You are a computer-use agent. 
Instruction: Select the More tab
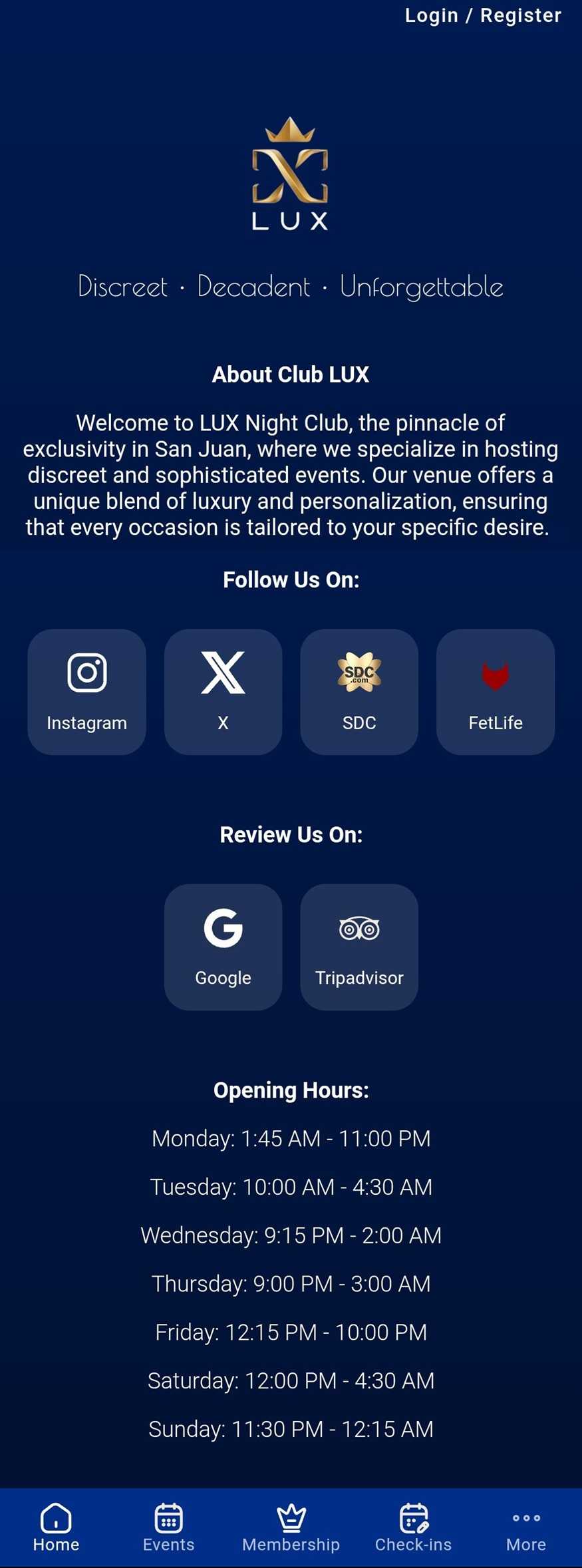coord(525,1527)
